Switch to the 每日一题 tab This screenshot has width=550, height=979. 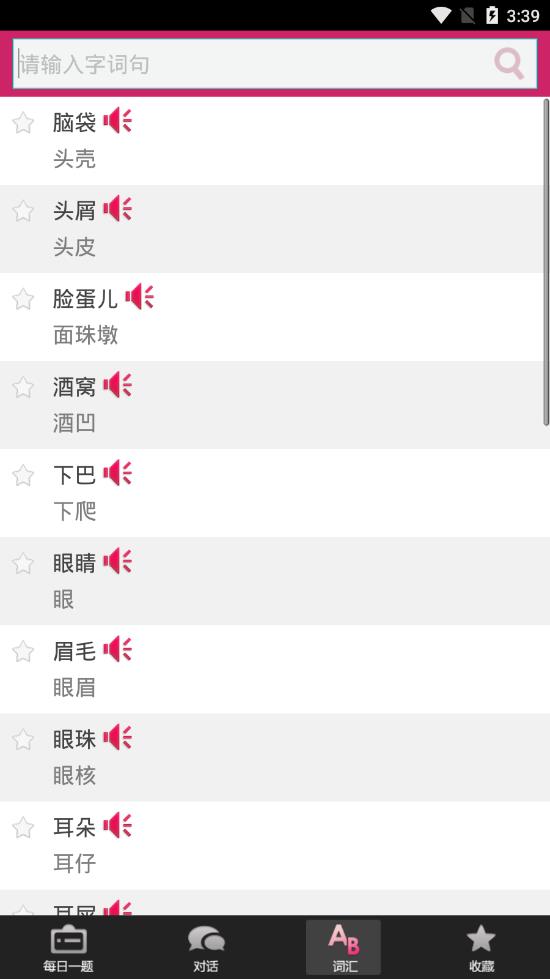tap(69, 948)
